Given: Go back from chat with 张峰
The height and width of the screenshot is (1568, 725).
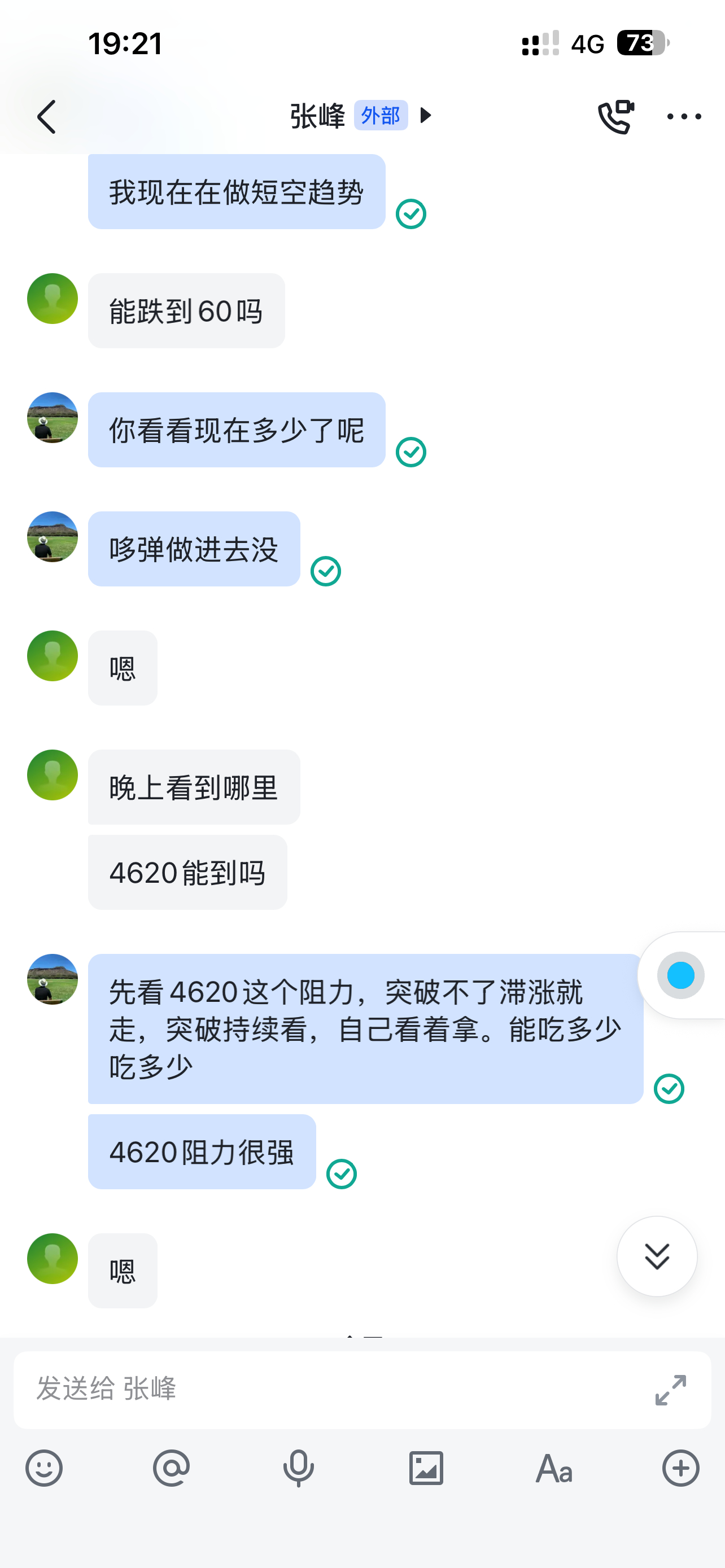Looking at the screenshot, I should coord(47,116).
